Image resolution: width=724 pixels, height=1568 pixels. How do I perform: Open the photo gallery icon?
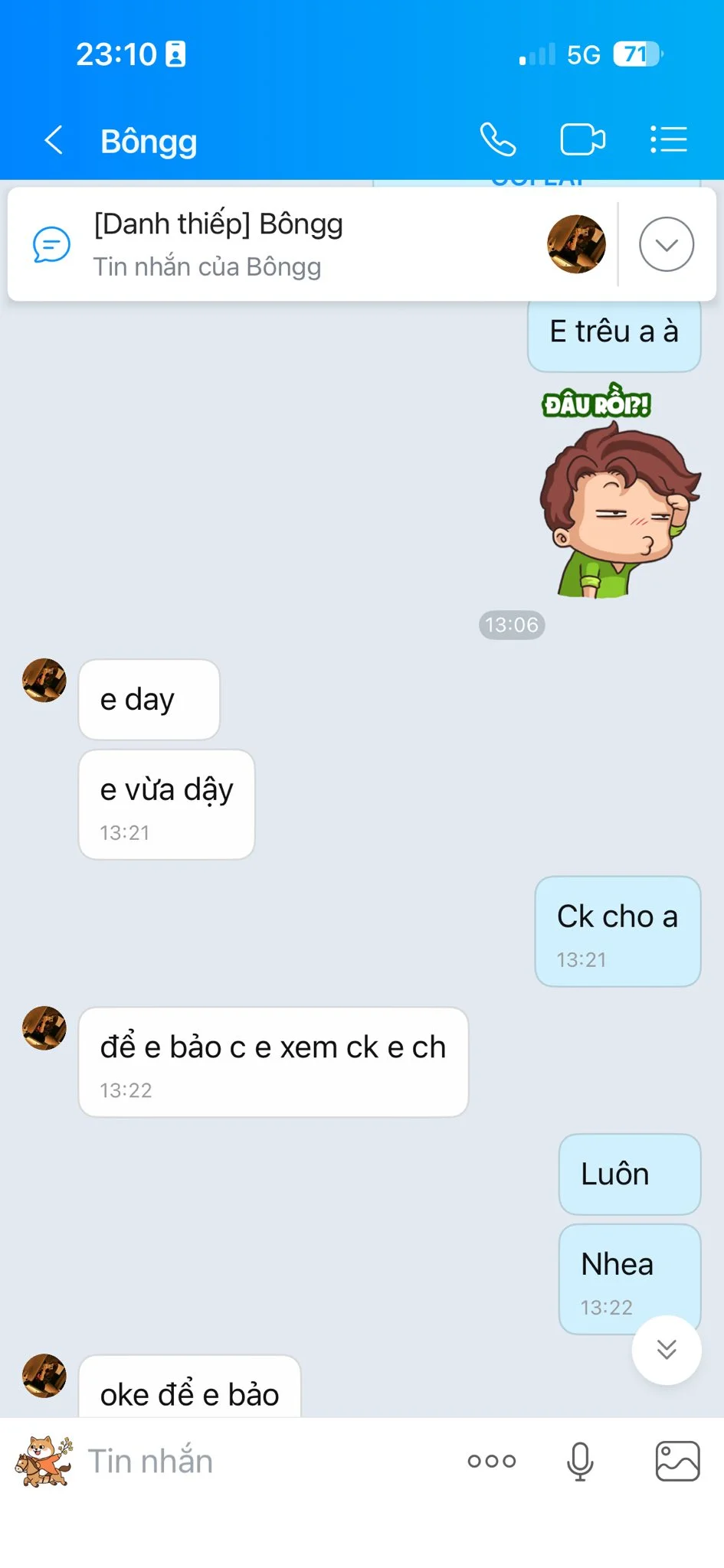(x=677, y=1461)
